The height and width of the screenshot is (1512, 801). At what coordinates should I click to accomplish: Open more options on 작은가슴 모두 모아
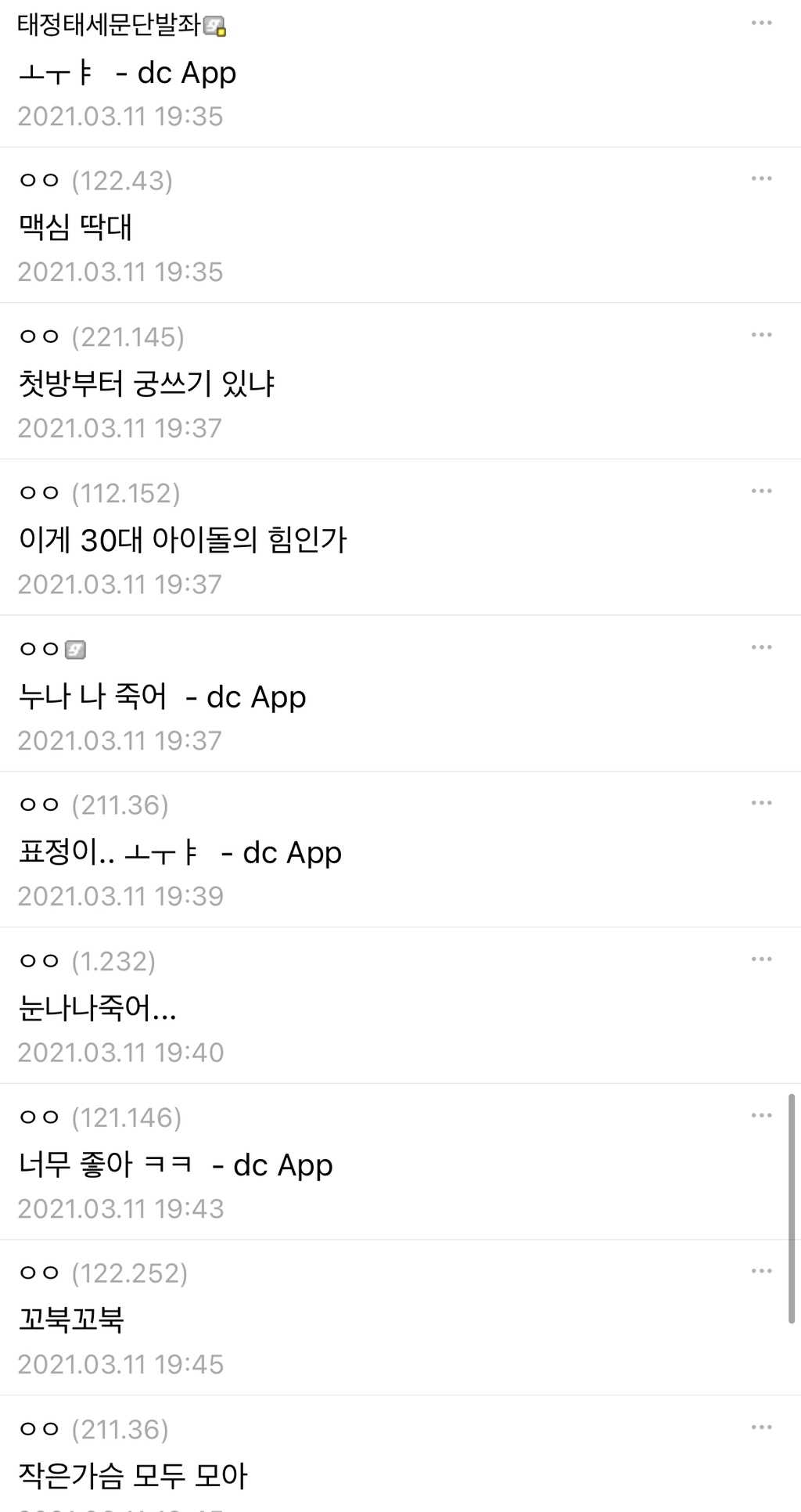pyautogui.click(x=761, y=1427)
